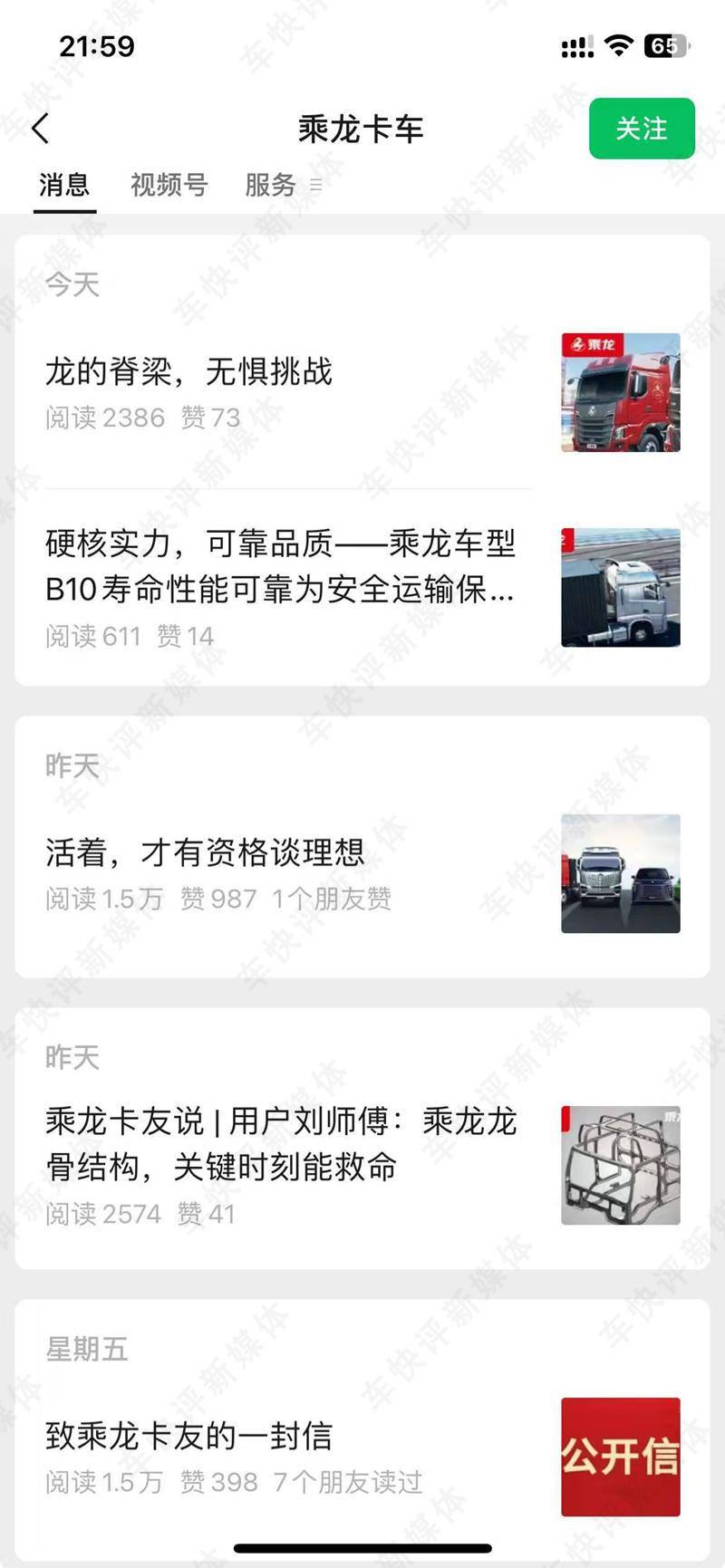Navigate back using the back arrow
This screenshot has width=725, height=1568.
point(39,129)
